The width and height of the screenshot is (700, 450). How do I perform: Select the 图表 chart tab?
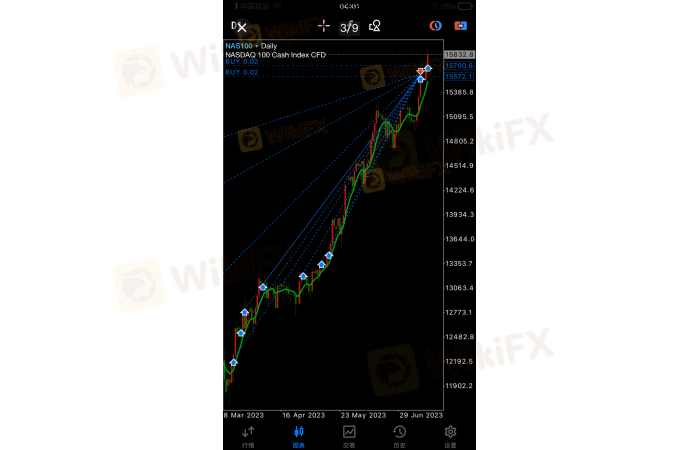(298, 435)
